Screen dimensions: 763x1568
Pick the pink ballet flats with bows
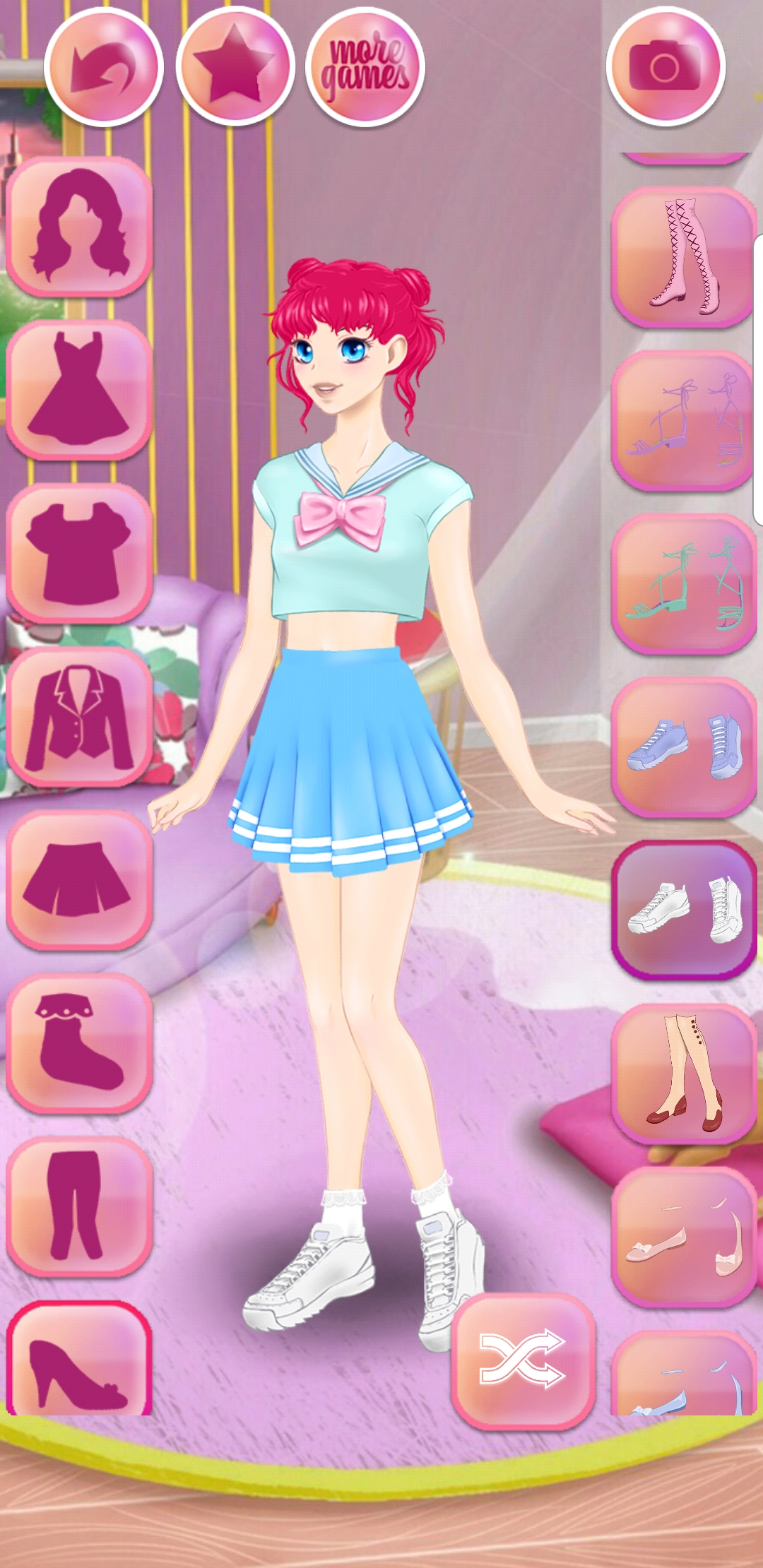[x=684, y=1237]
